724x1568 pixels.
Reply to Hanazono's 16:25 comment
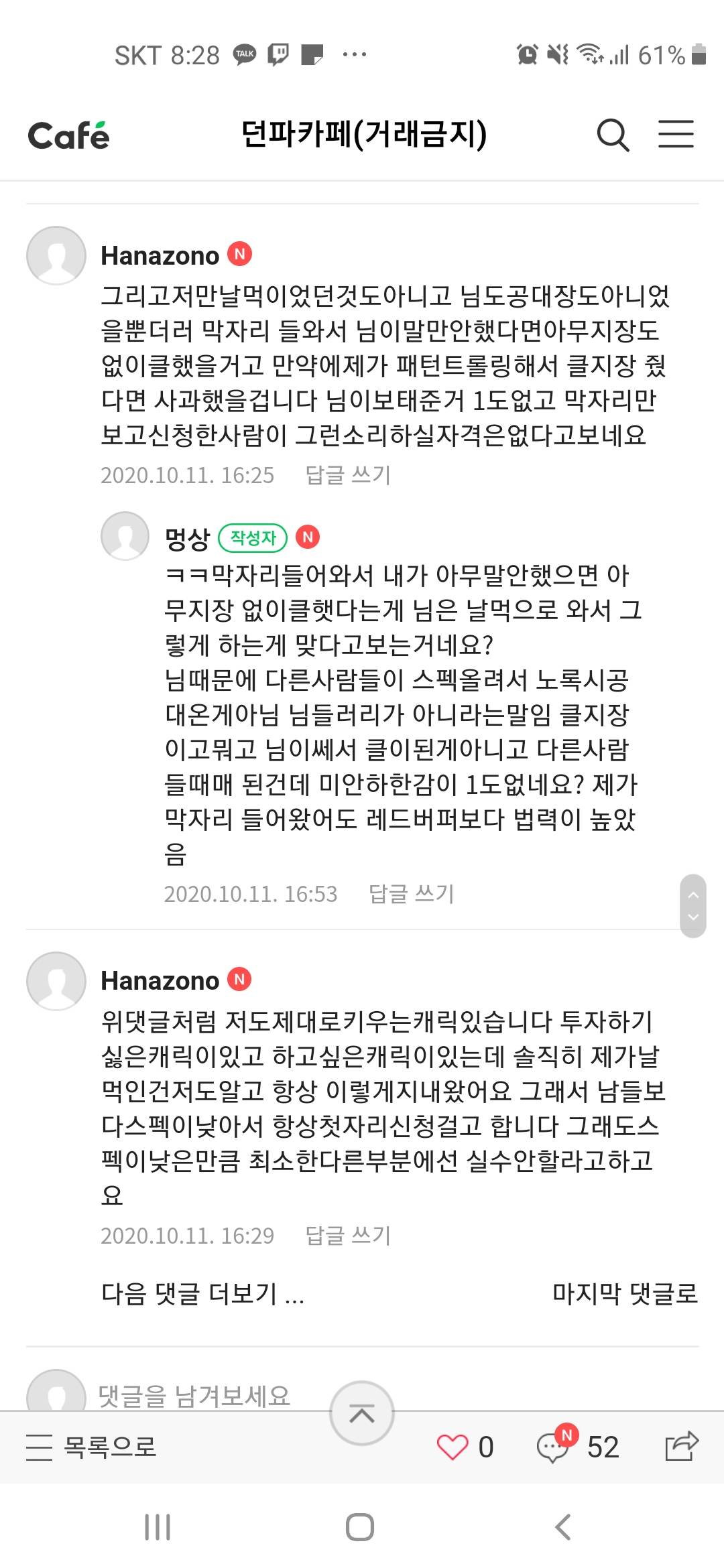tap(347, 475)
